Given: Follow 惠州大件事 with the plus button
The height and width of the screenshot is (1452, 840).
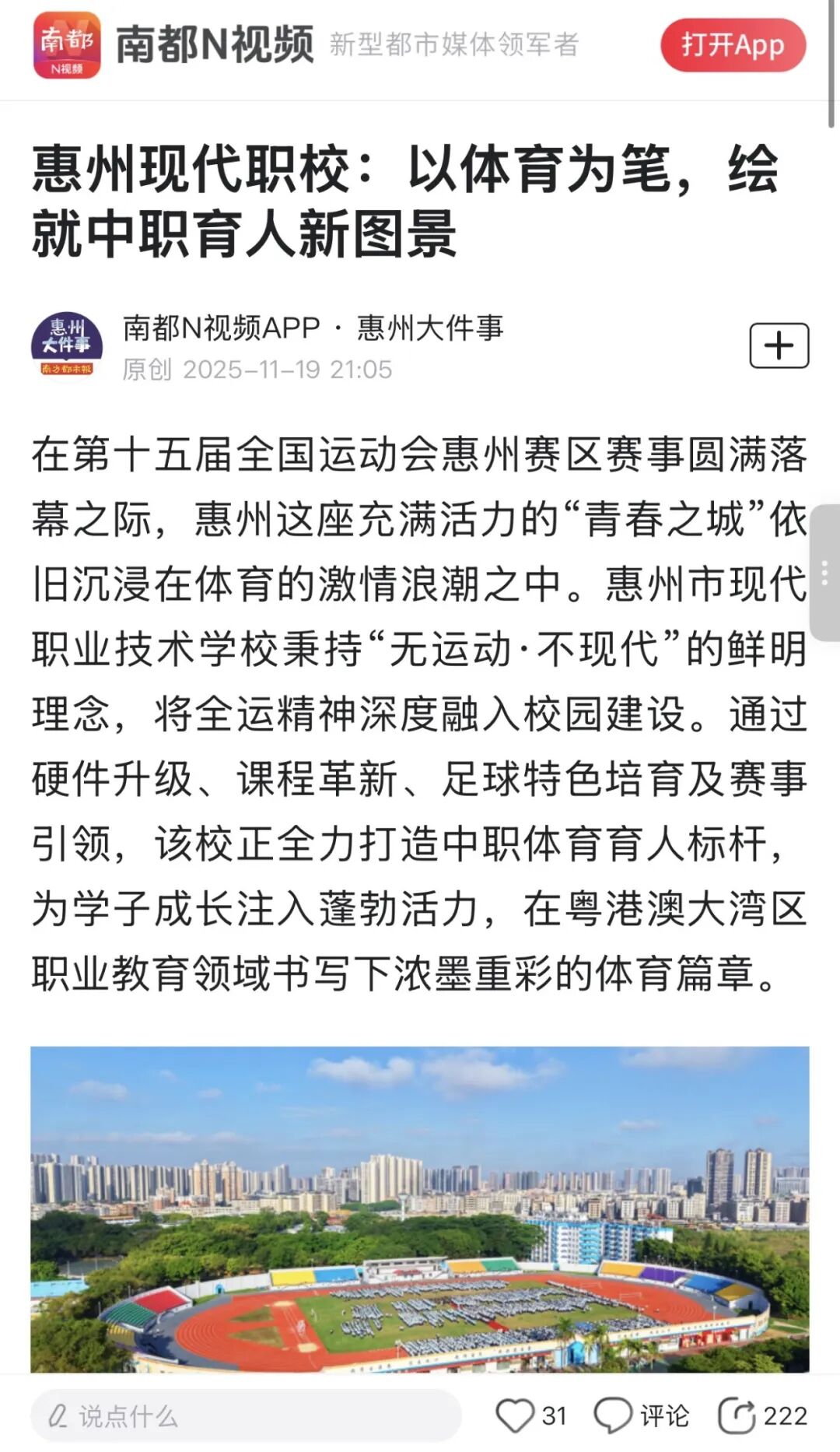Looking at the screenshot, I should tap(779, 345).
